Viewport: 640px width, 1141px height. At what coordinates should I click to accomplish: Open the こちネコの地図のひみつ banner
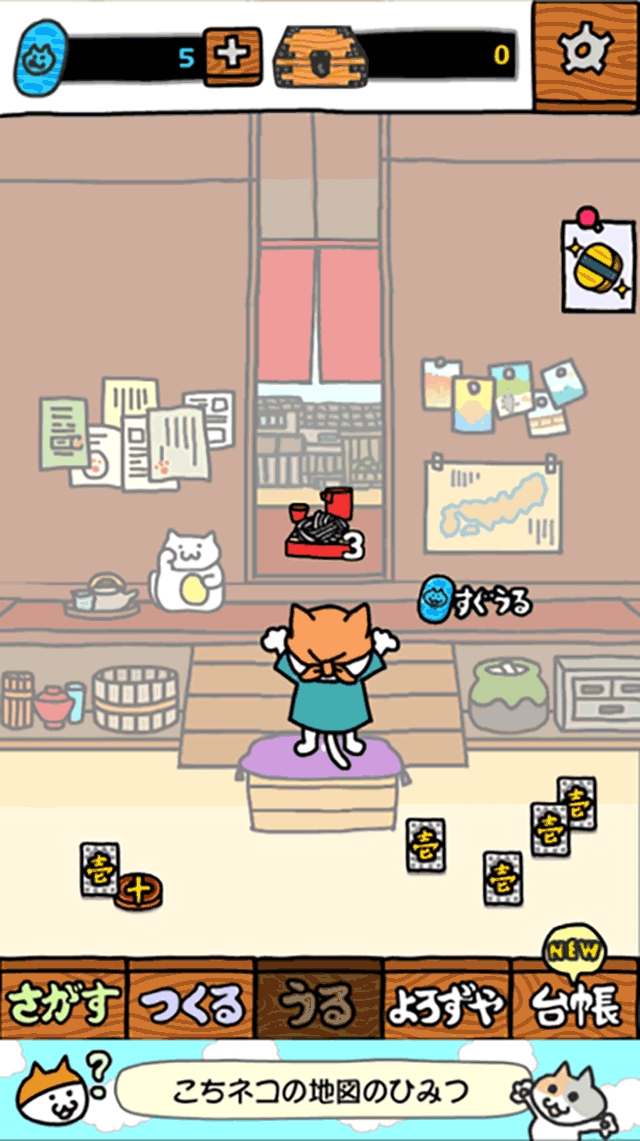pos(320,1090)
